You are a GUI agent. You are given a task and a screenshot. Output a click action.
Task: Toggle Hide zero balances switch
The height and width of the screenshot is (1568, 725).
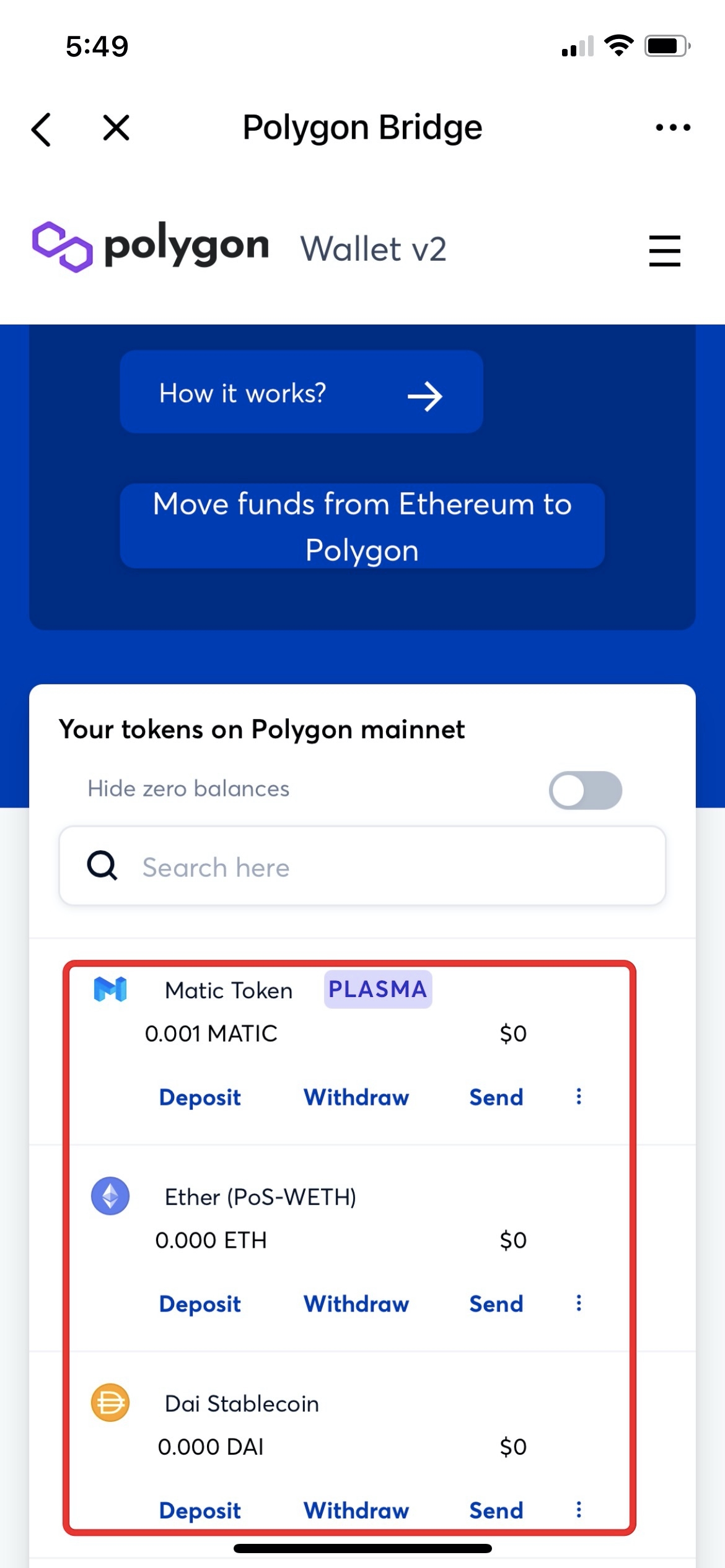pyautogui.click(x=585, y=790)
